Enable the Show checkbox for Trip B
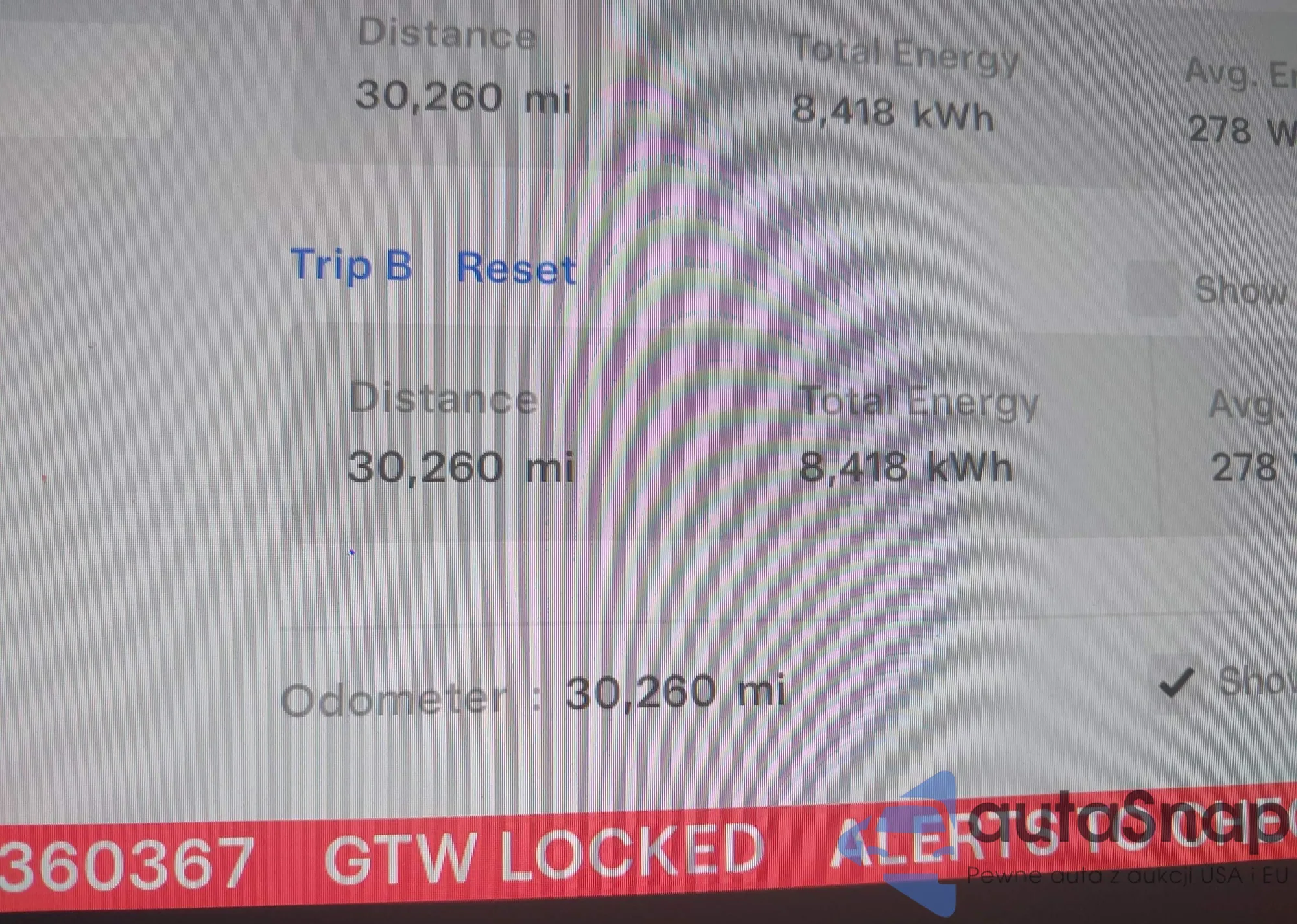This screenshot has width=1297, height=924. point(1153,289)
